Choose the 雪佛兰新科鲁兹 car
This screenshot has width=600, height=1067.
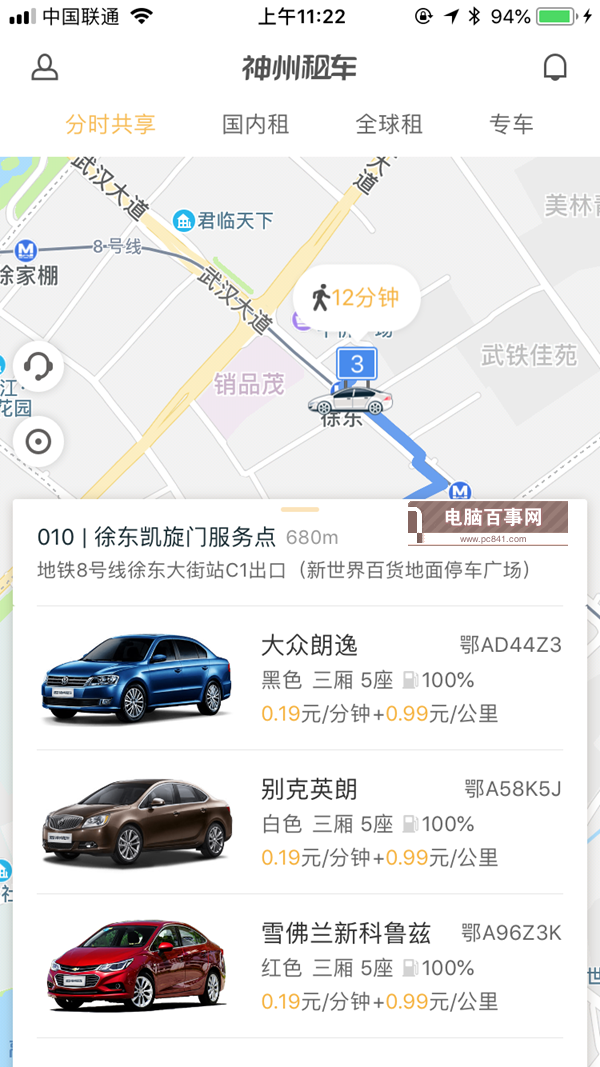(300, 966)
